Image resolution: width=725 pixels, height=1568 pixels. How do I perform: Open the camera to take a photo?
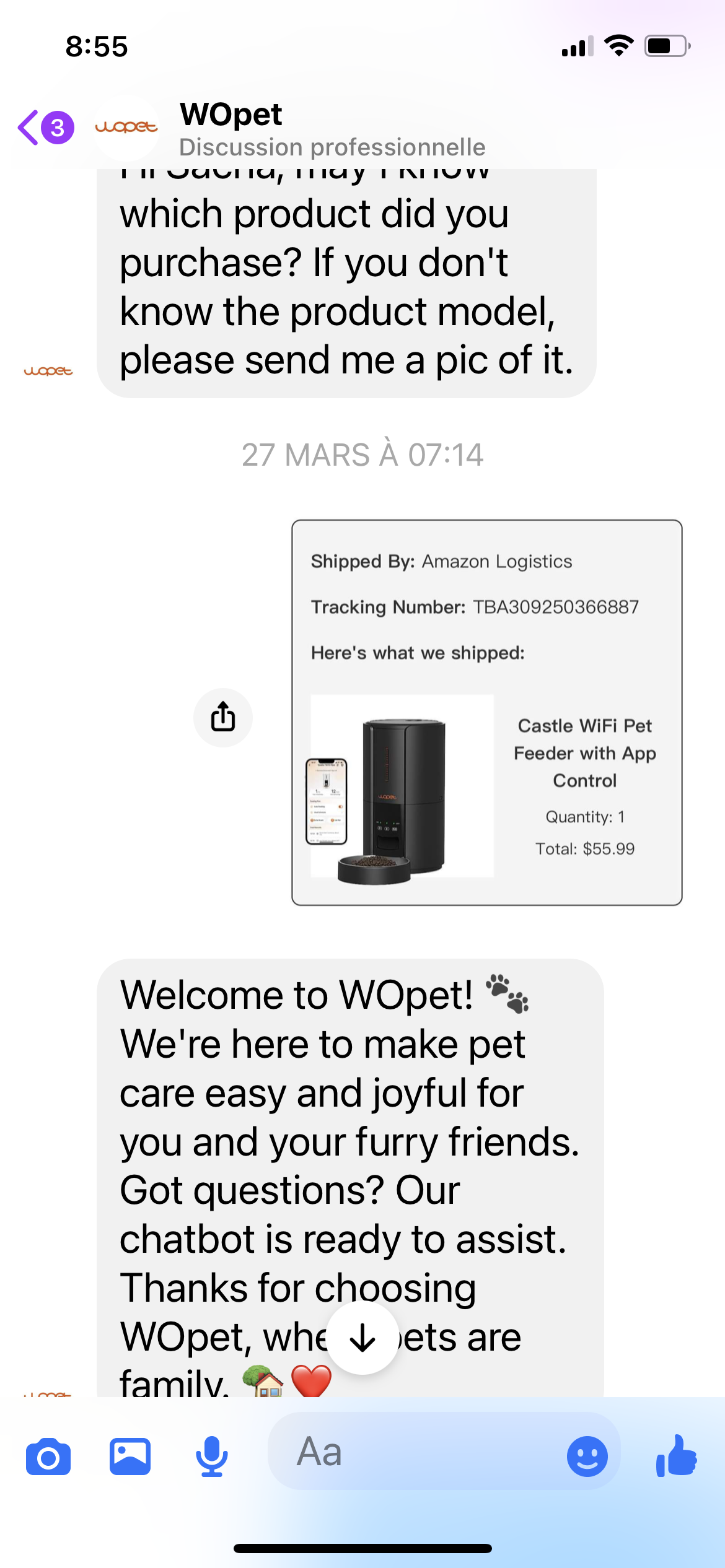[x=48, y=1457]
